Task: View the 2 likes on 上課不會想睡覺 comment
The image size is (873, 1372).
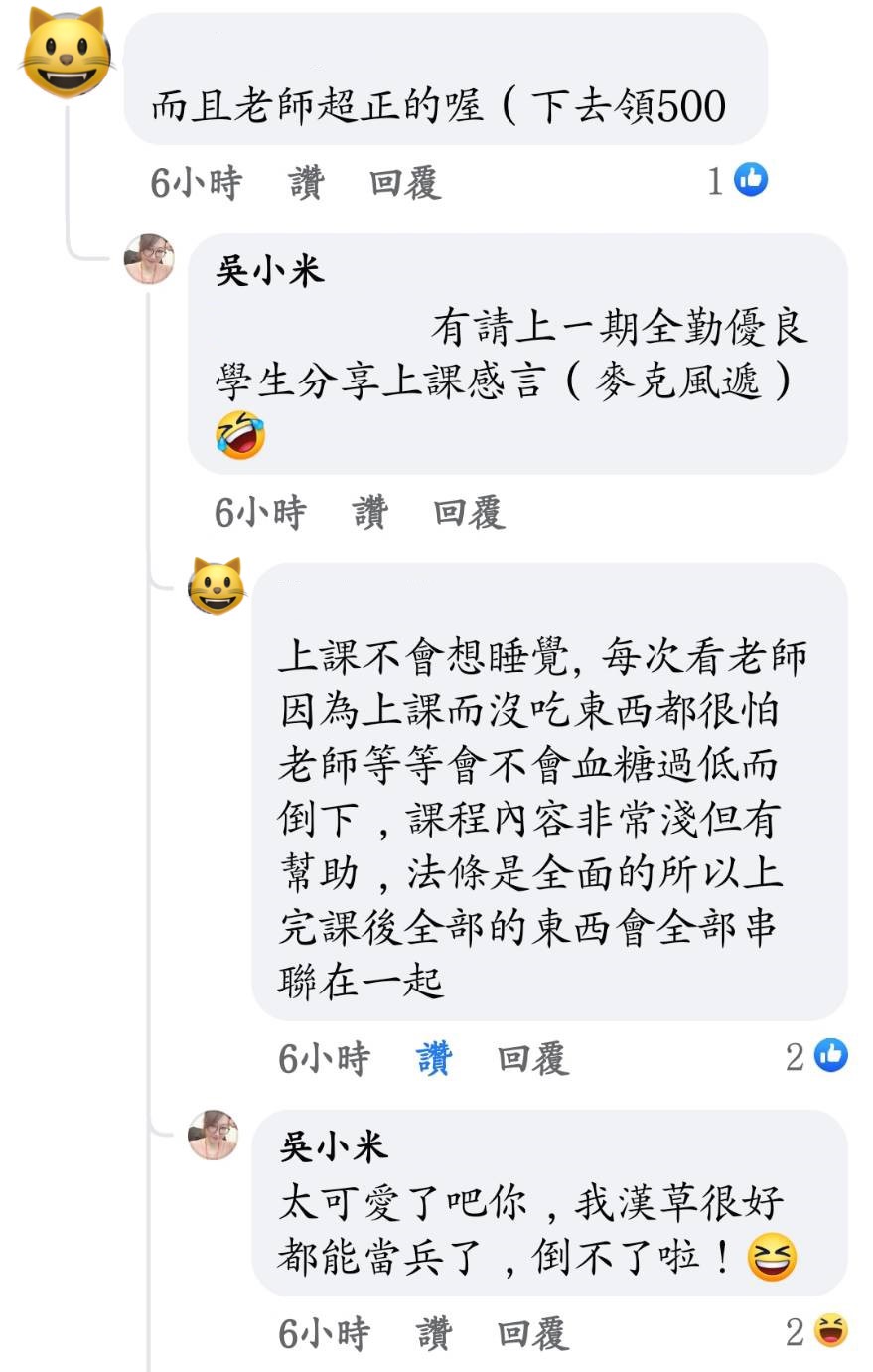Action: (816, 1056)
